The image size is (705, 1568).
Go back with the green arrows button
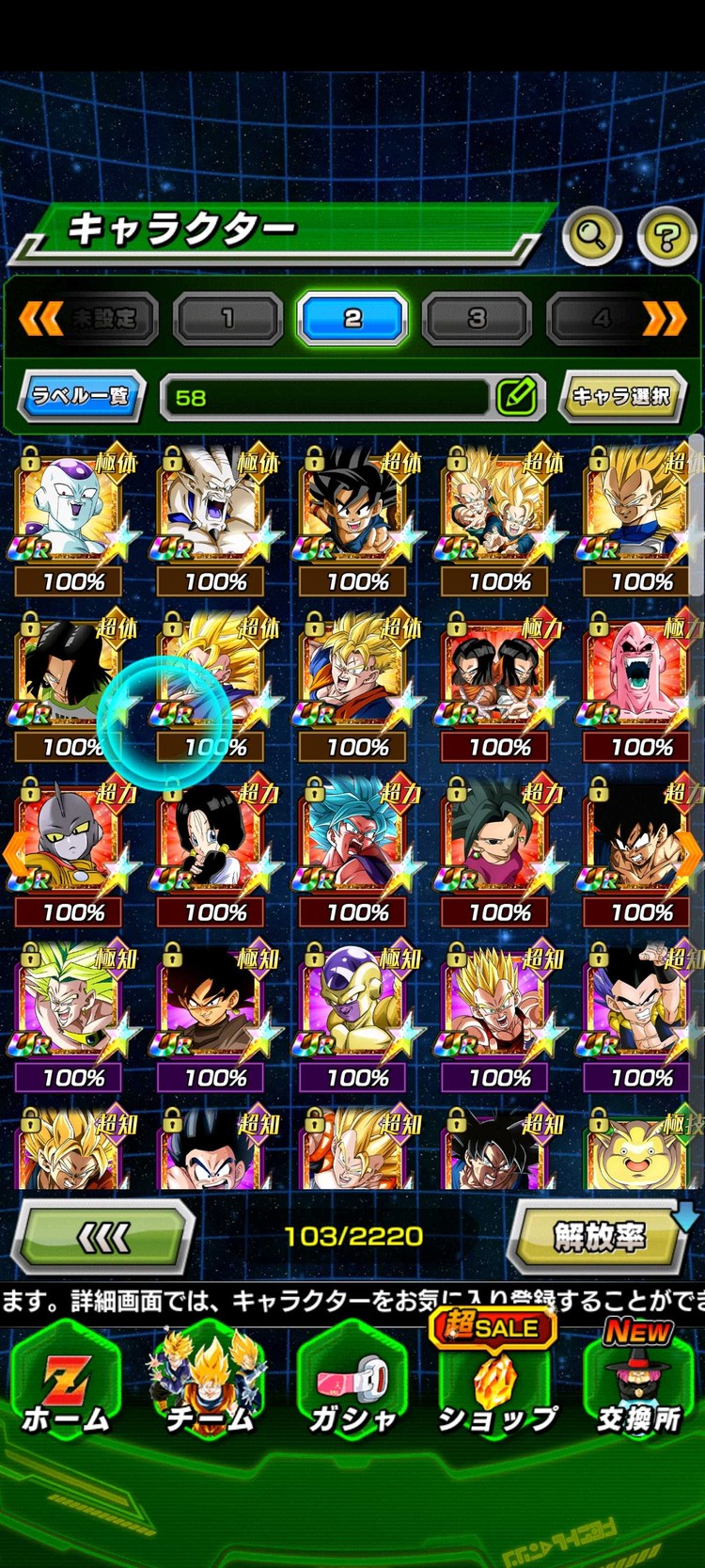(102, 1237)
